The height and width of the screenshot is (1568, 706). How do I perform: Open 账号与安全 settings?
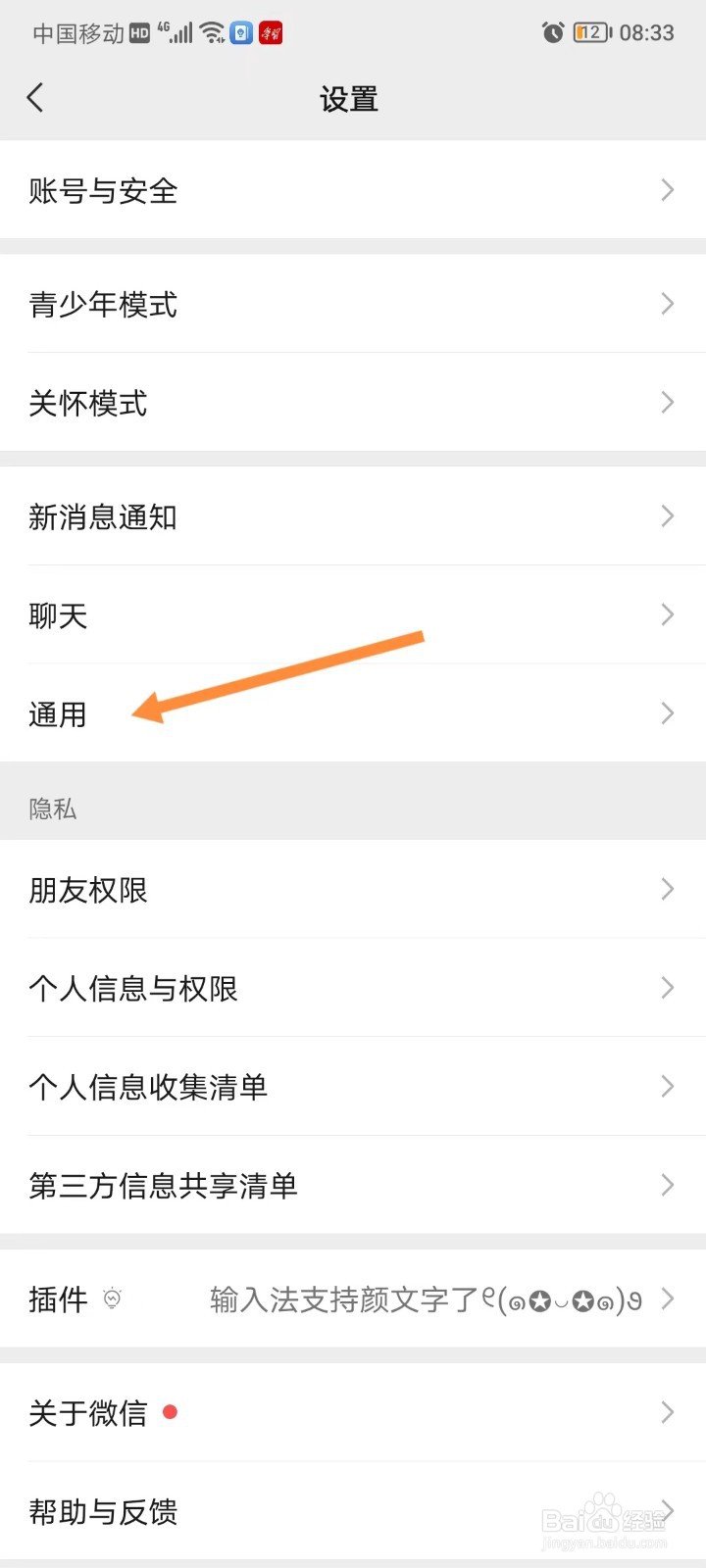(353, 191)
